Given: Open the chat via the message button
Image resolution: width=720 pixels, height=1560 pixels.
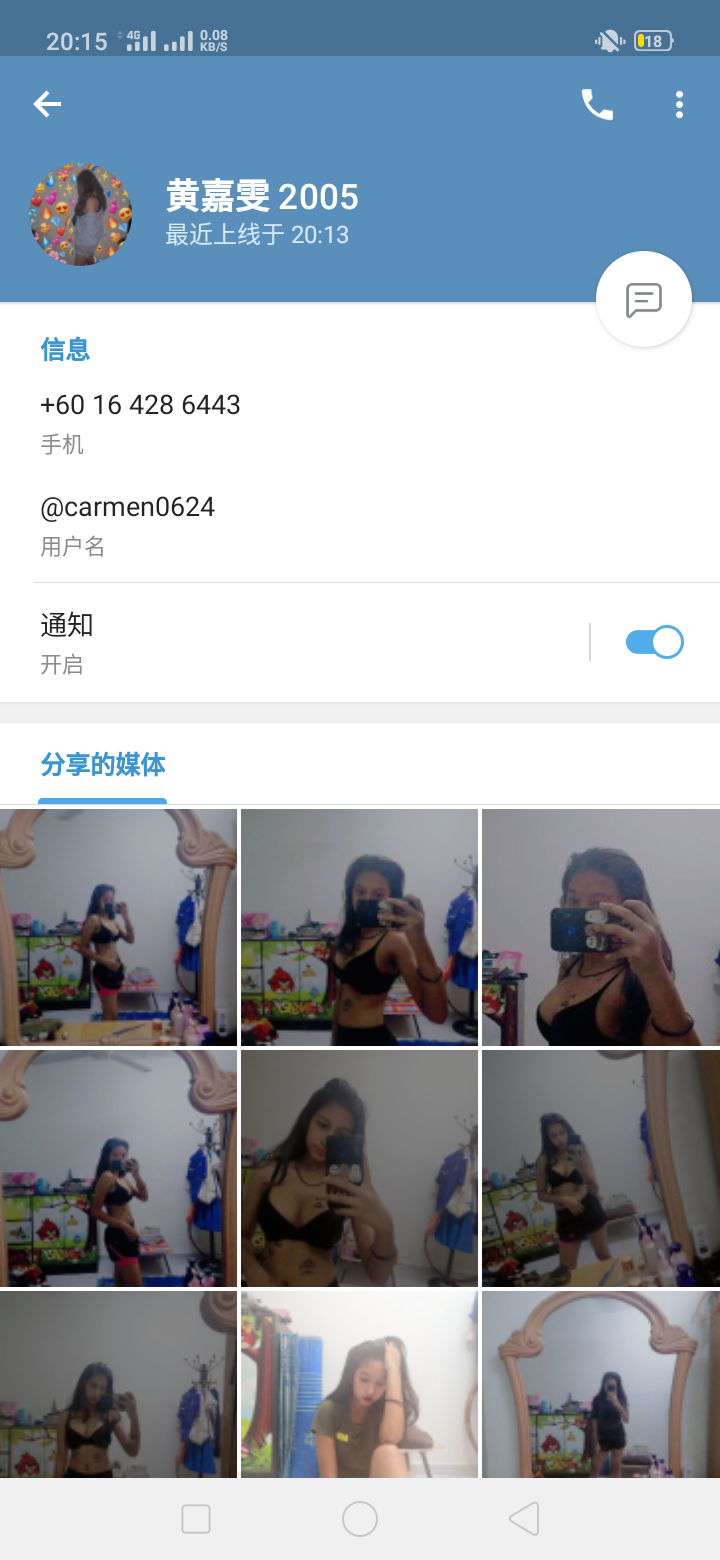Looking at the screenshot, I should [x=644, y=299].
